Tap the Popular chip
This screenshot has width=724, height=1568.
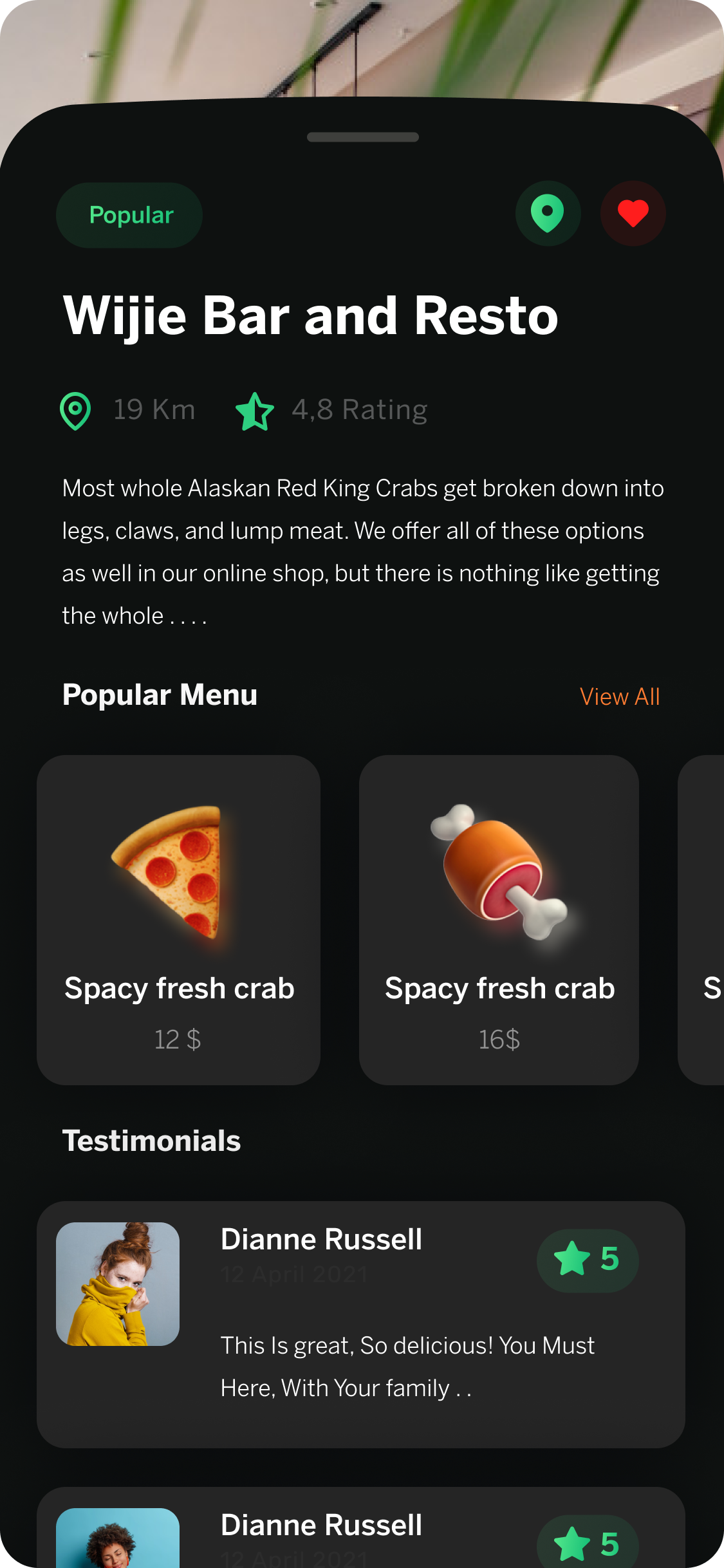click(x=129, y=216)
